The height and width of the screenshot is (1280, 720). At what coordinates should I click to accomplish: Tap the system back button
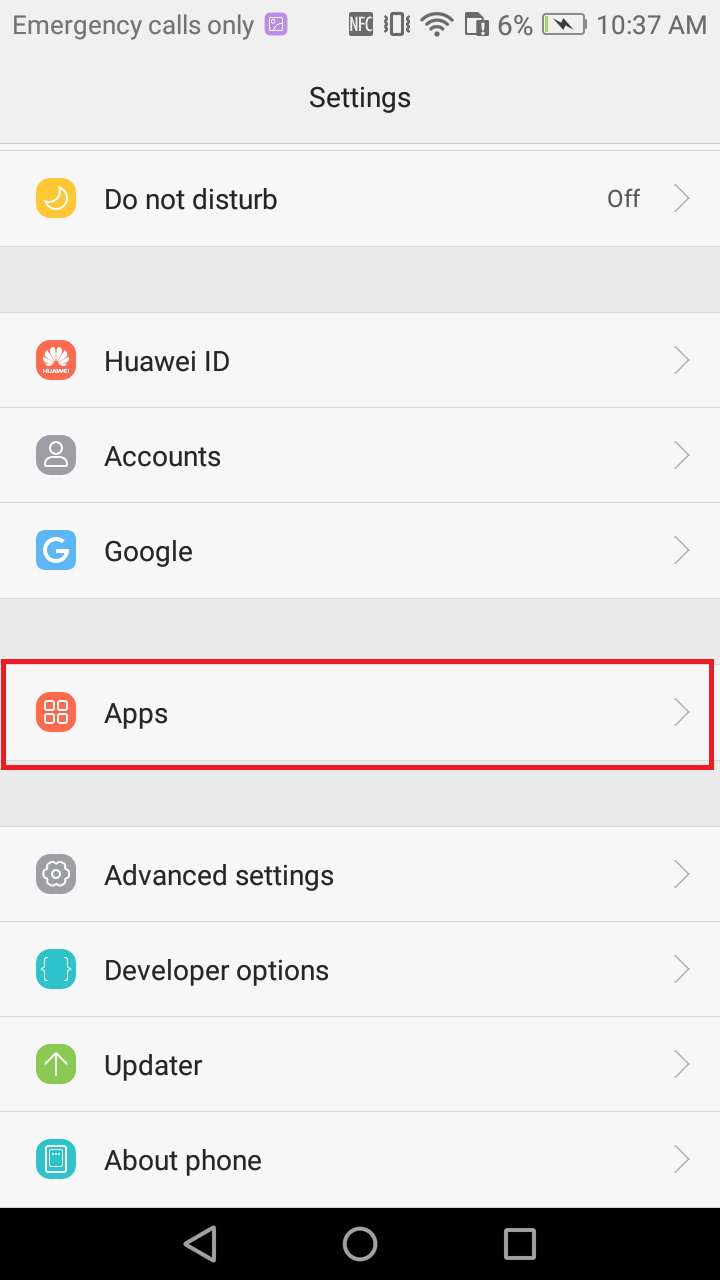(x=201, y=1244)
